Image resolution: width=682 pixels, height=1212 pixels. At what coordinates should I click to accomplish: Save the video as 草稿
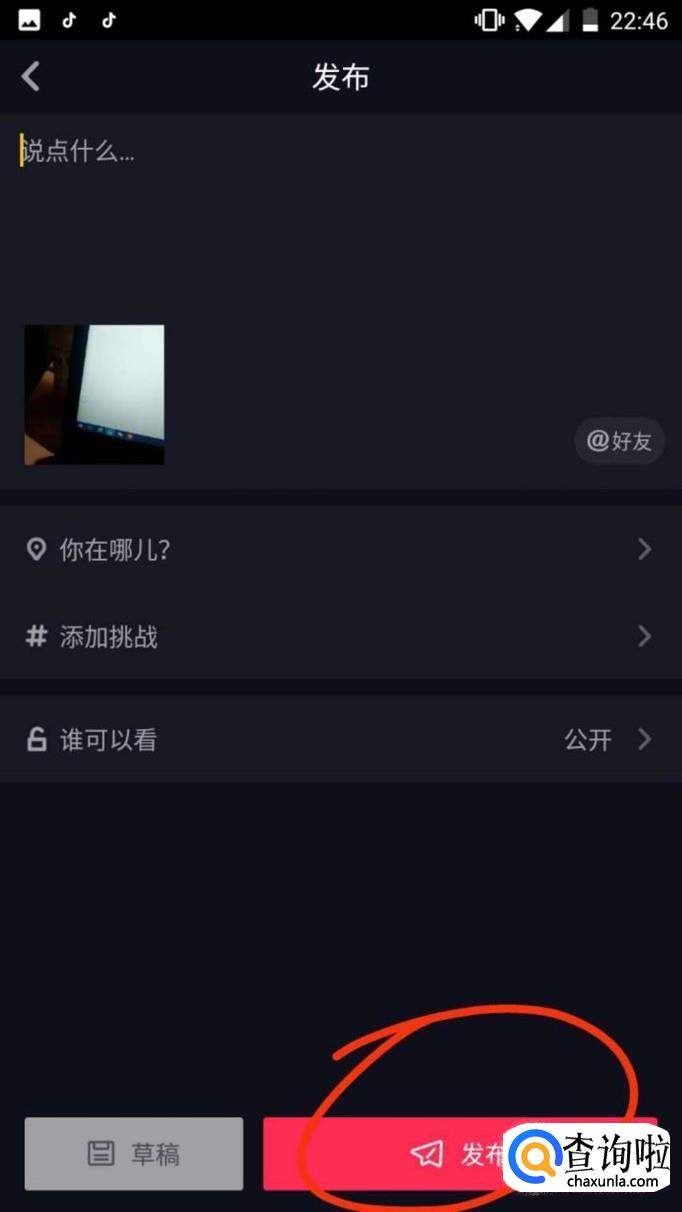tap(134, 1153)
